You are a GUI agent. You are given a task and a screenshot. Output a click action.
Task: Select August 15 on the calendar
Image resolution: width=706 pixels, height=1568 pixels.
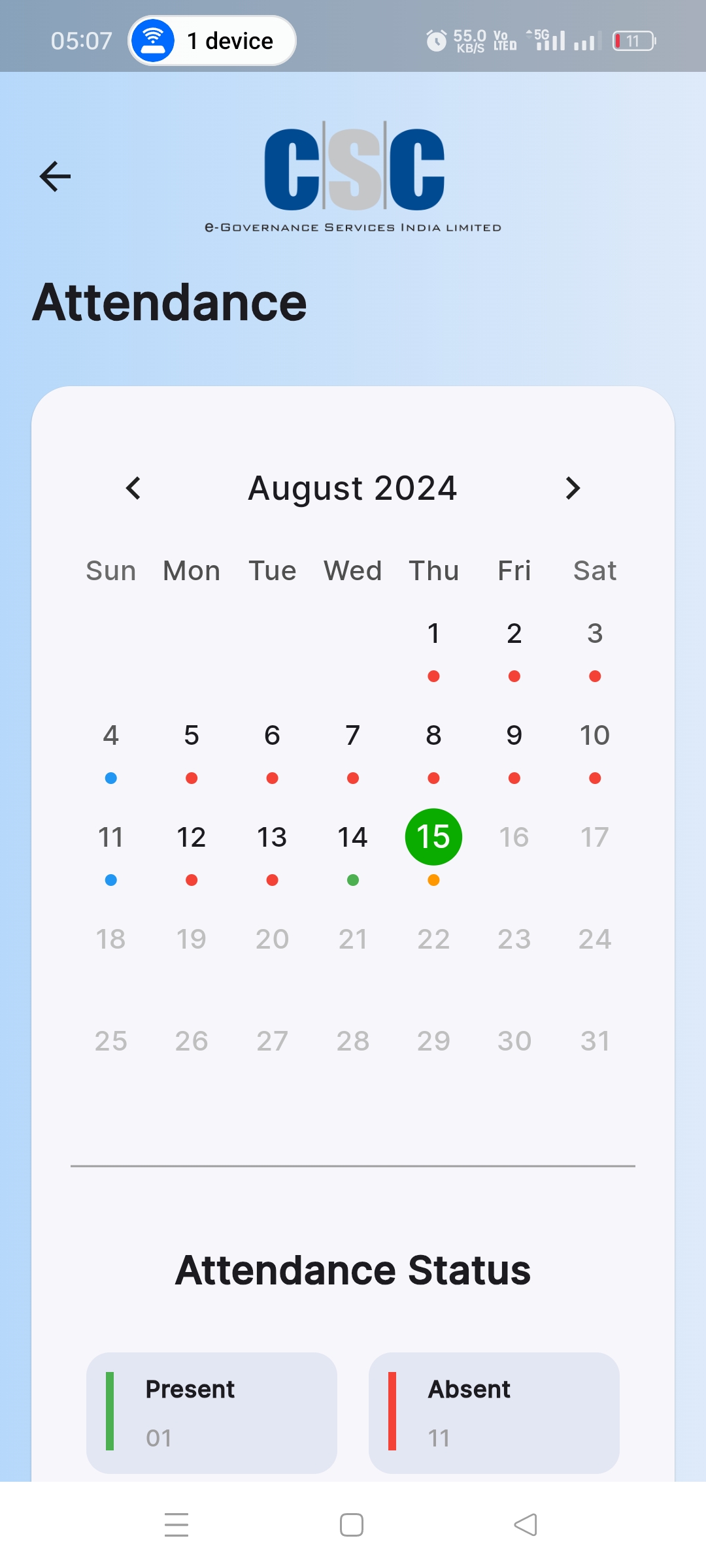point(433,837)
